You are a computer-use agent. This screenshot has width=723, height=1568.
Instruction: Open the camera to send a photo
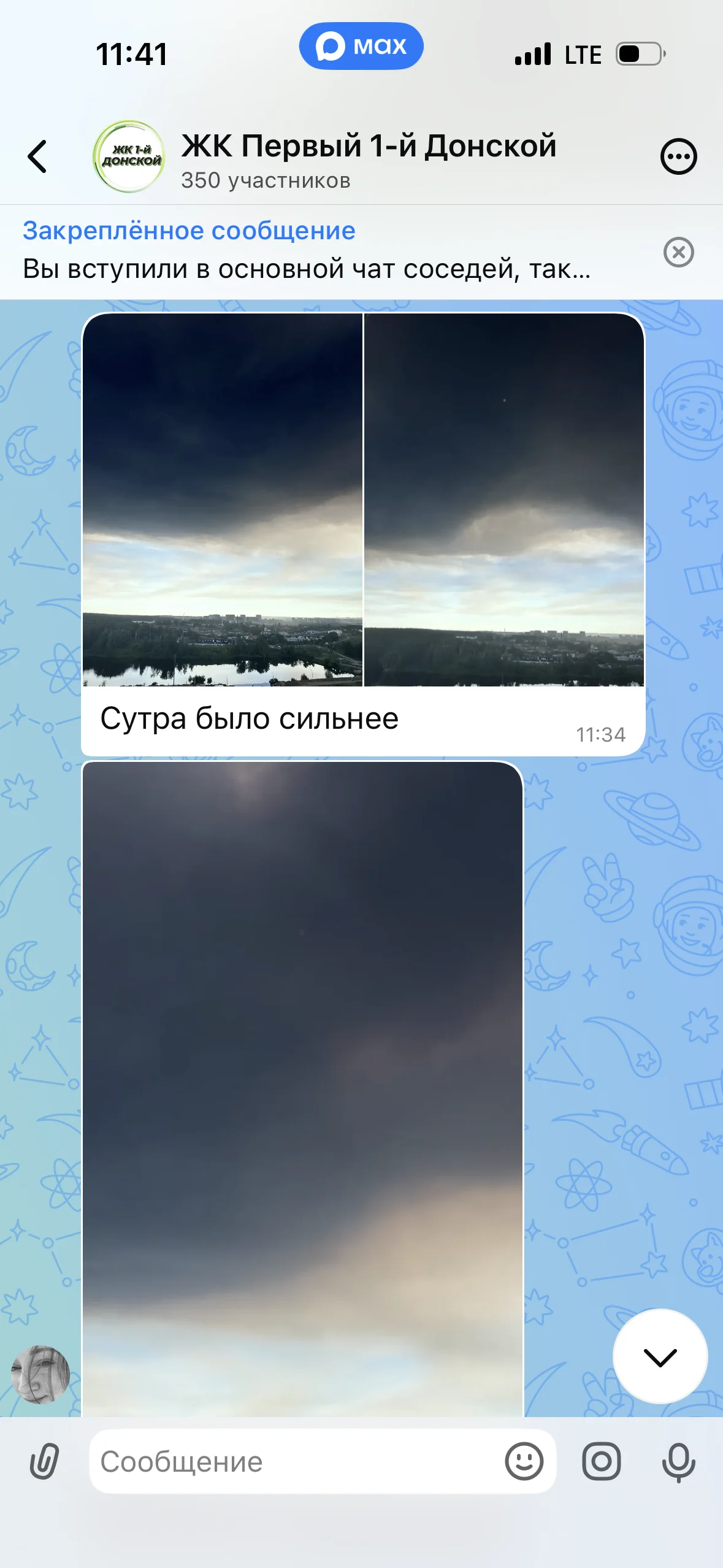point(602,1462)
